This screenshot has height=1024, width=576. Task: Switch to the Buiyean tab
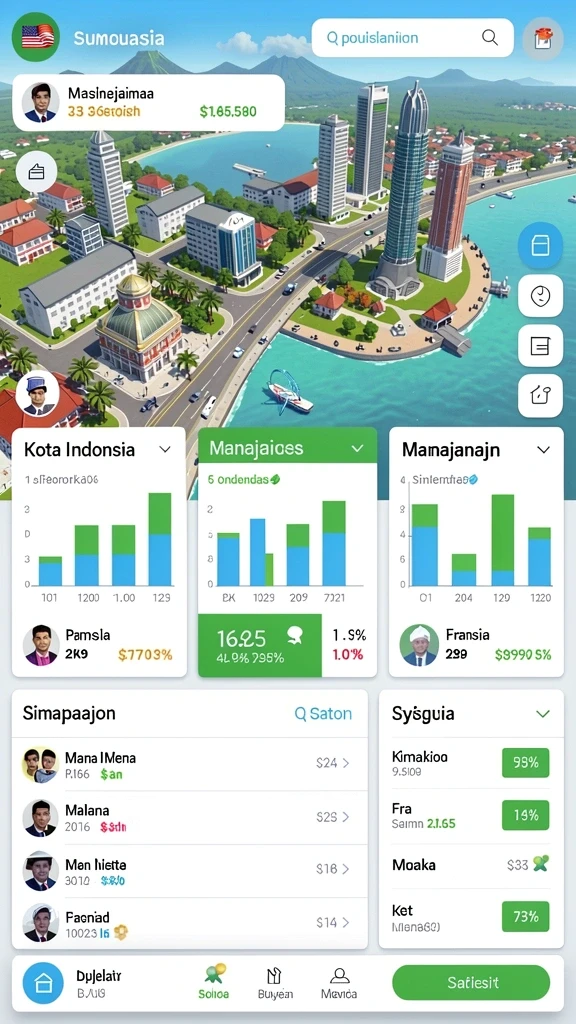click(275, 982)
